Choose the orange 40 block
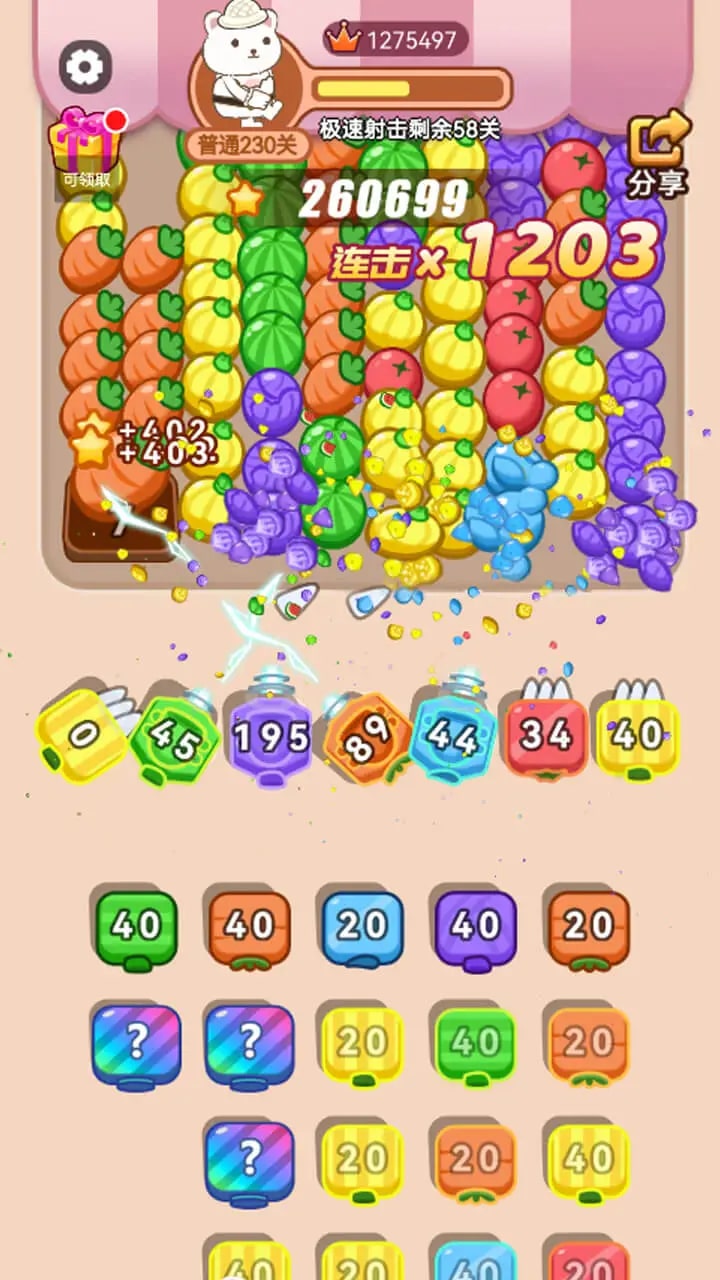Image resolution: width=720 pixels, height=1280 pixels. pos(249,927)
